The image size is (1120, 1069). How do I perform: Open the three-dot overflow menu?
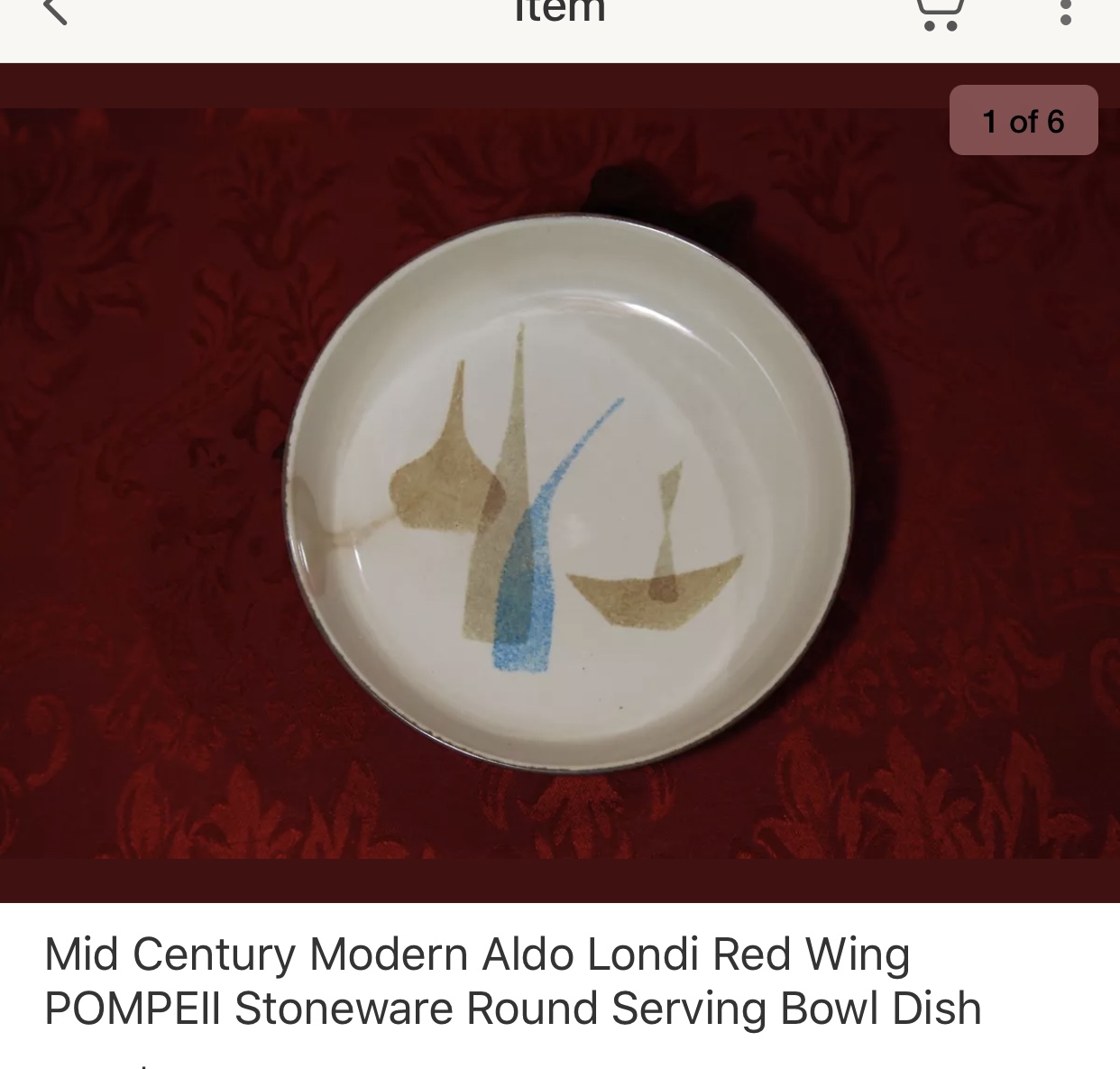coord(1065,11)
